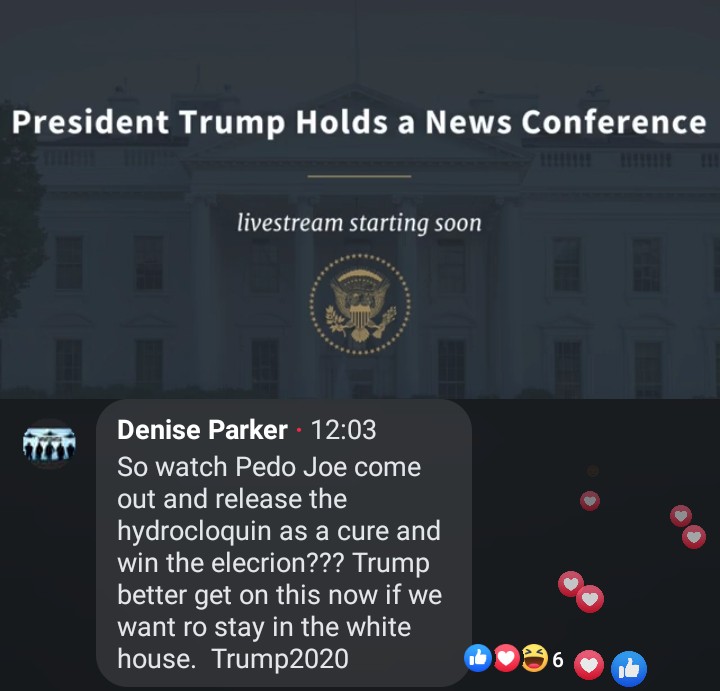Send a thumbs-up reaction to the livestream
The height and width of the screenshot is (691, 720).
tap(629, 668)
